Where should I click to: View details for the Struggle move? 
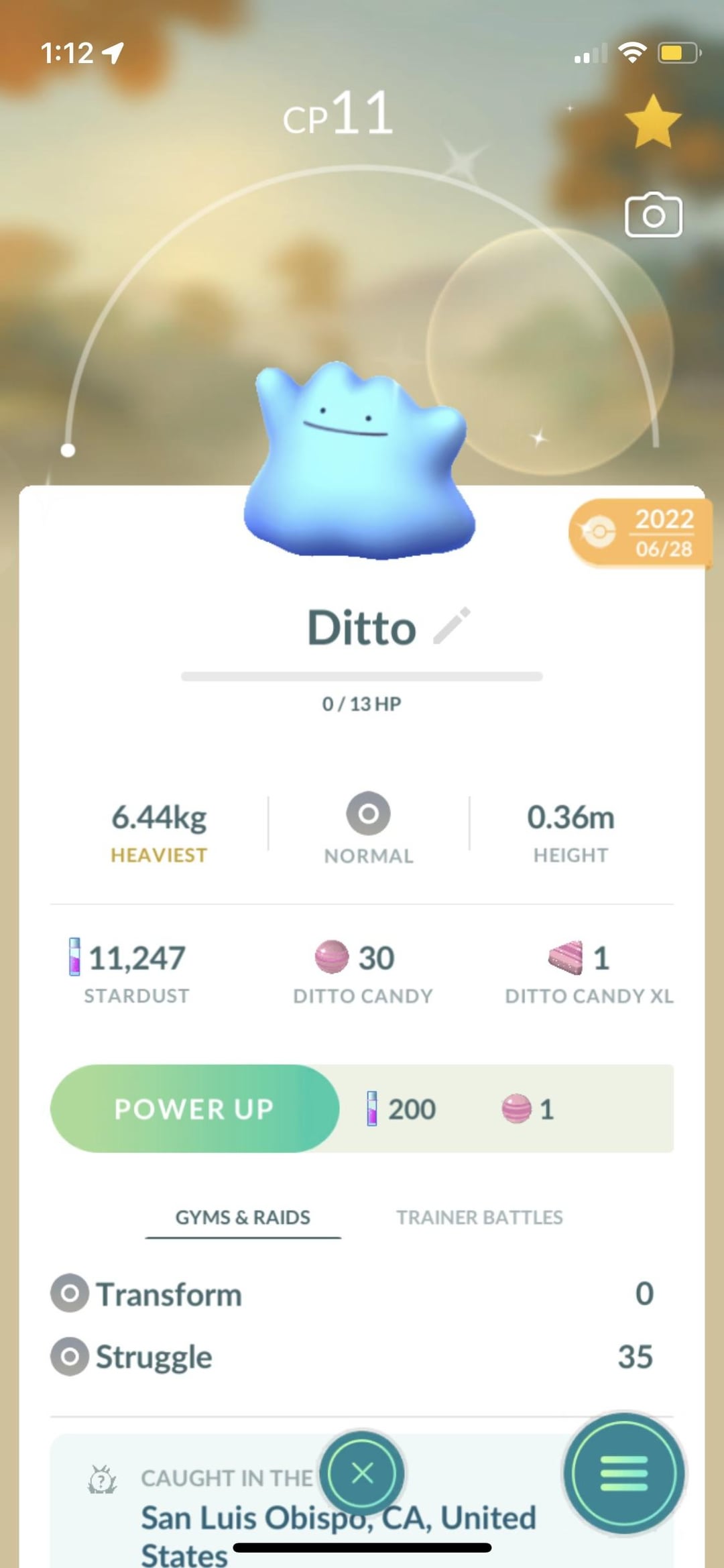click(x=154, y=1357)
